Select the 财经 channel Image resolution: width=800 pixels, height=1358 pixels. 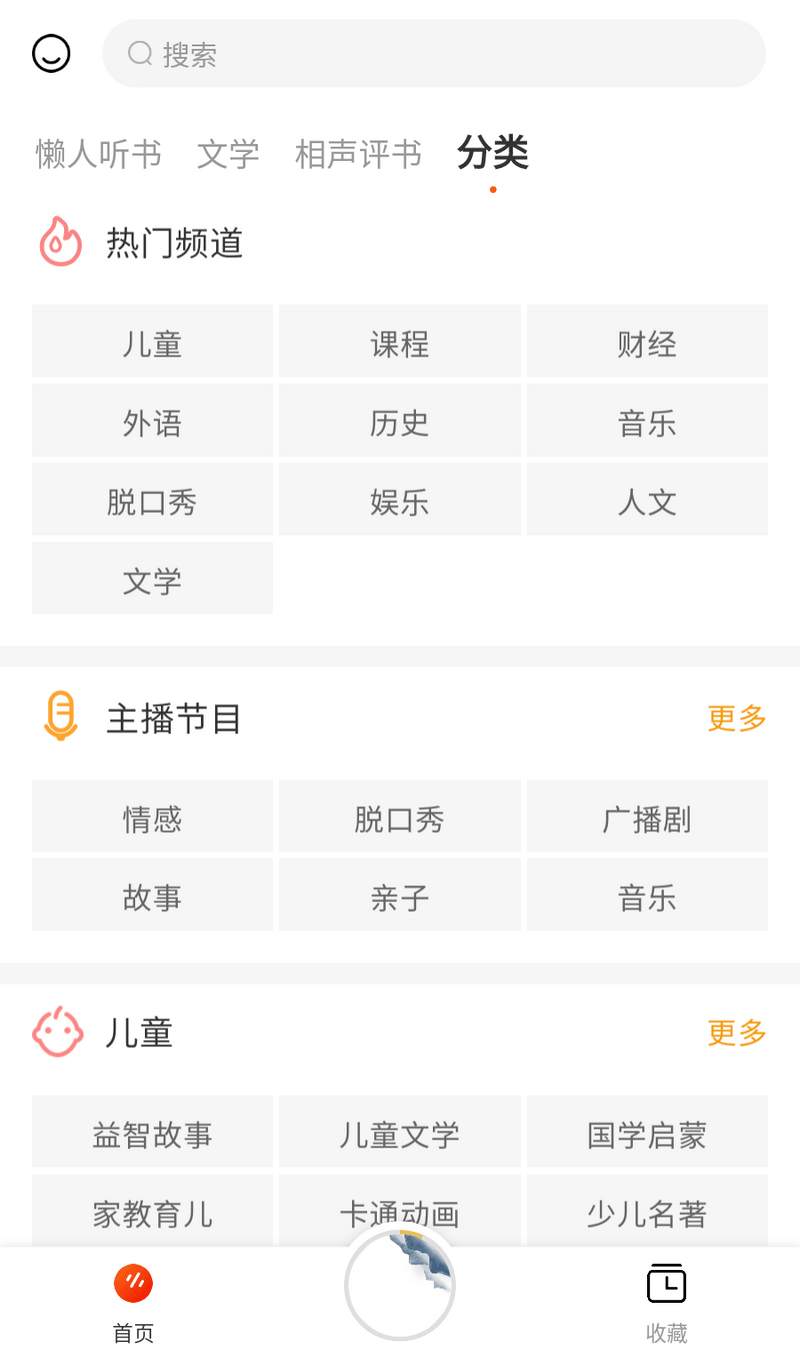click(x=647, y=342)
